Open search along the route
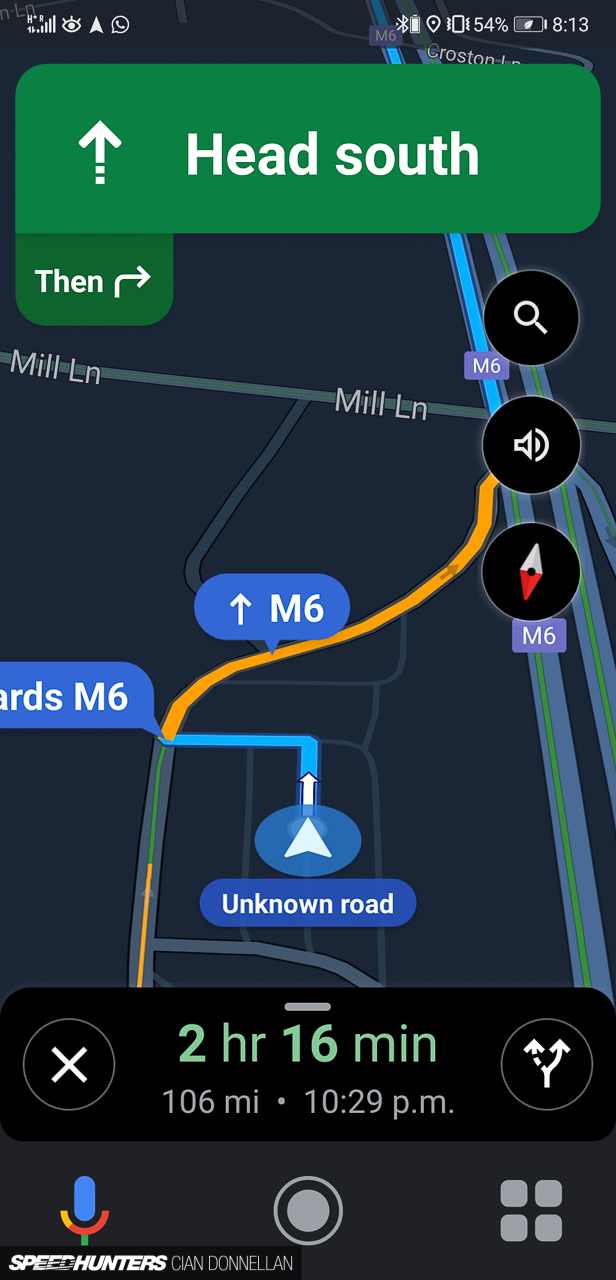The width and height of the screenshot is (616, 1280). pyautogui.click(x=531, y=318)
